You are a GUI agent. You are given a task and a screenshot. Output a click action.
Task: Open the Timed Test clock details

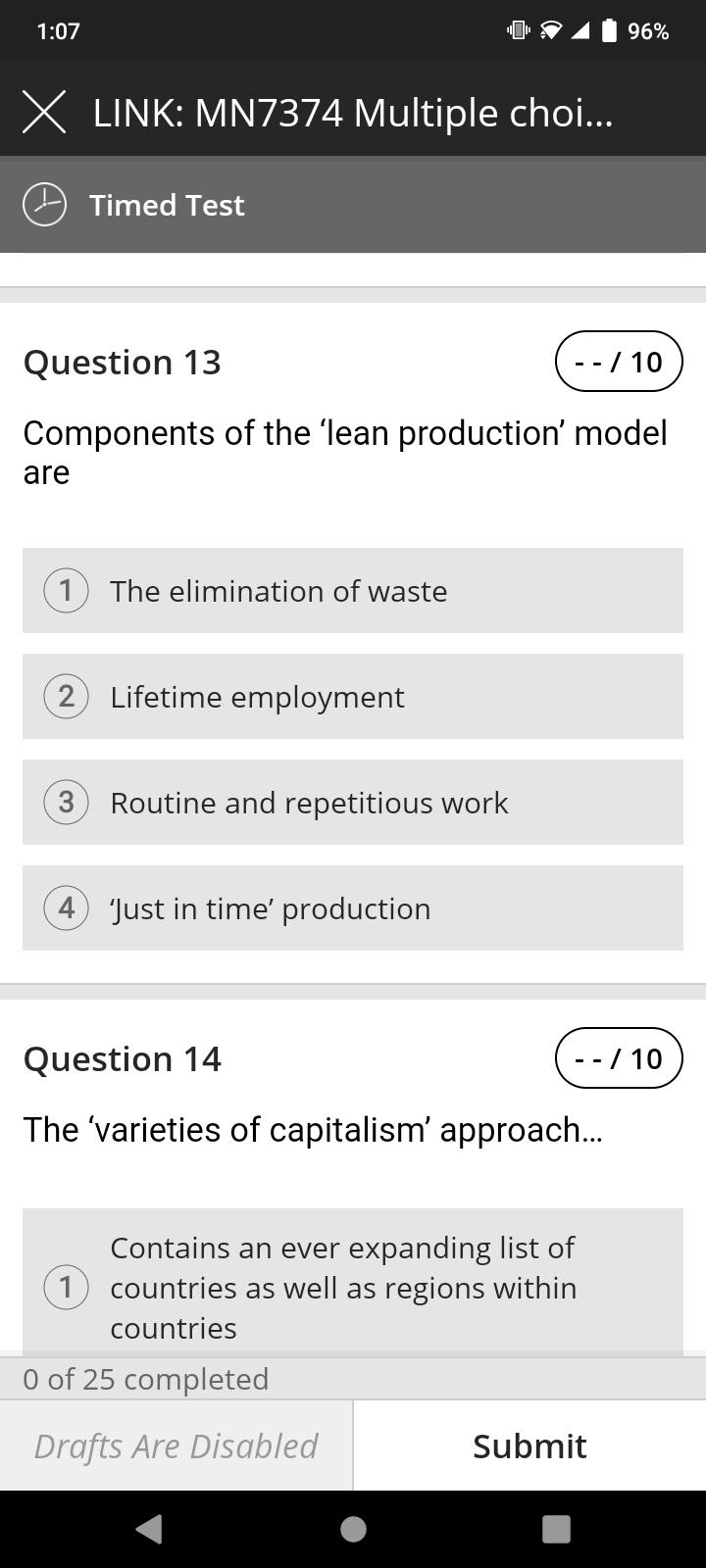pyautogui.click(x=45, y=204)
